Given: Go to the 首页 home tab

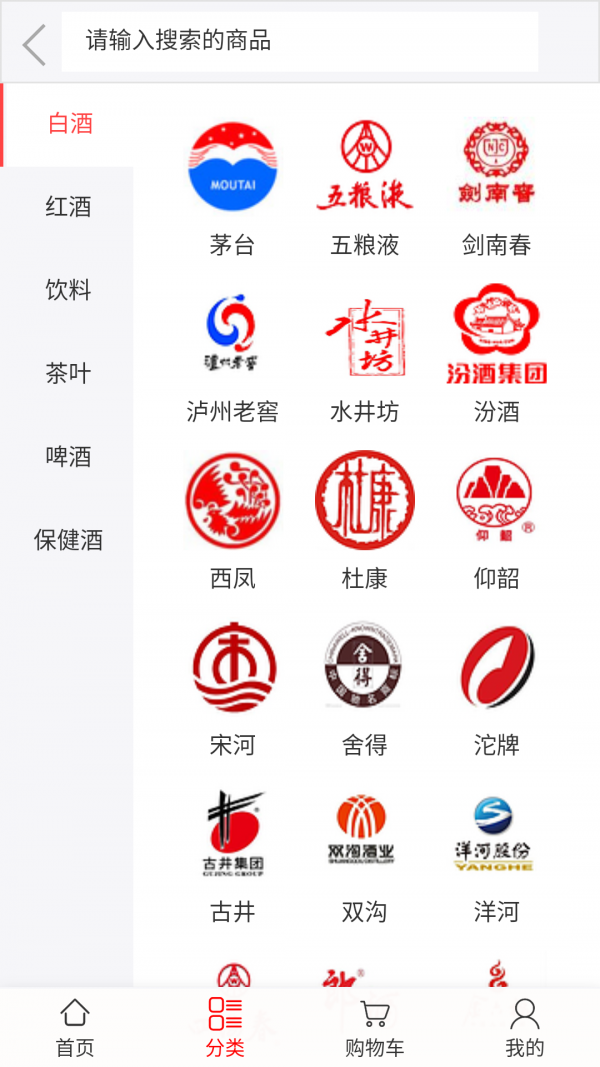Looking at the screenshot, I should coord(75,1028).
